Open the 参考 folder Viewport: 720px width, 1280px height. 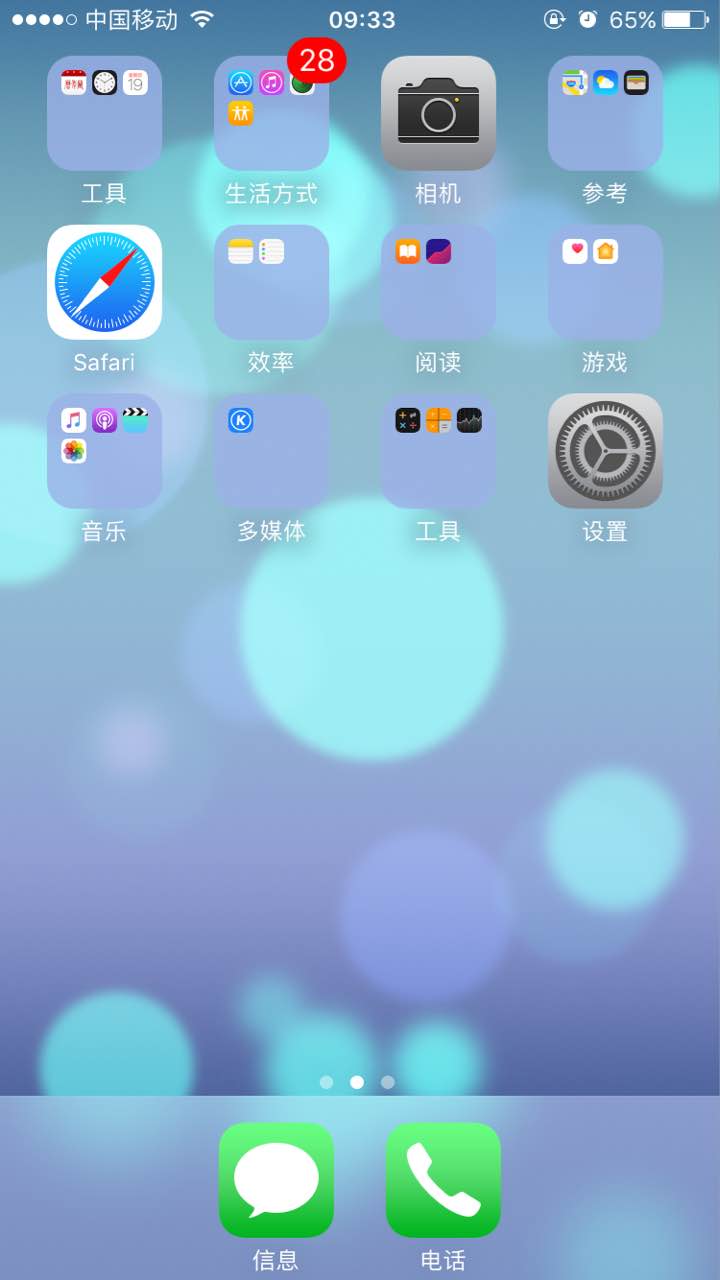(x=605, y=113)
